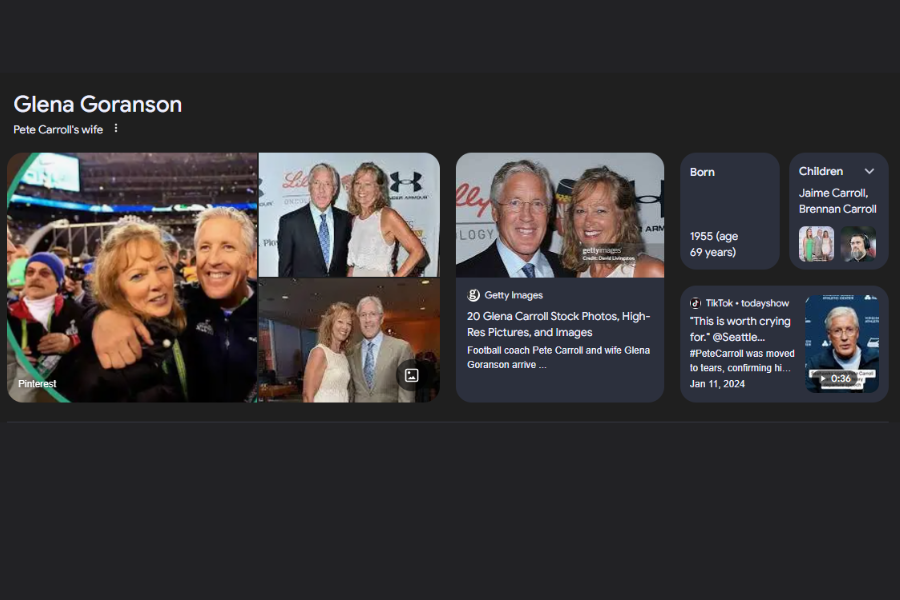Open the Under Armour backdrop couple photo
This screenshot has width=900, height=600.
click(348, 215)
